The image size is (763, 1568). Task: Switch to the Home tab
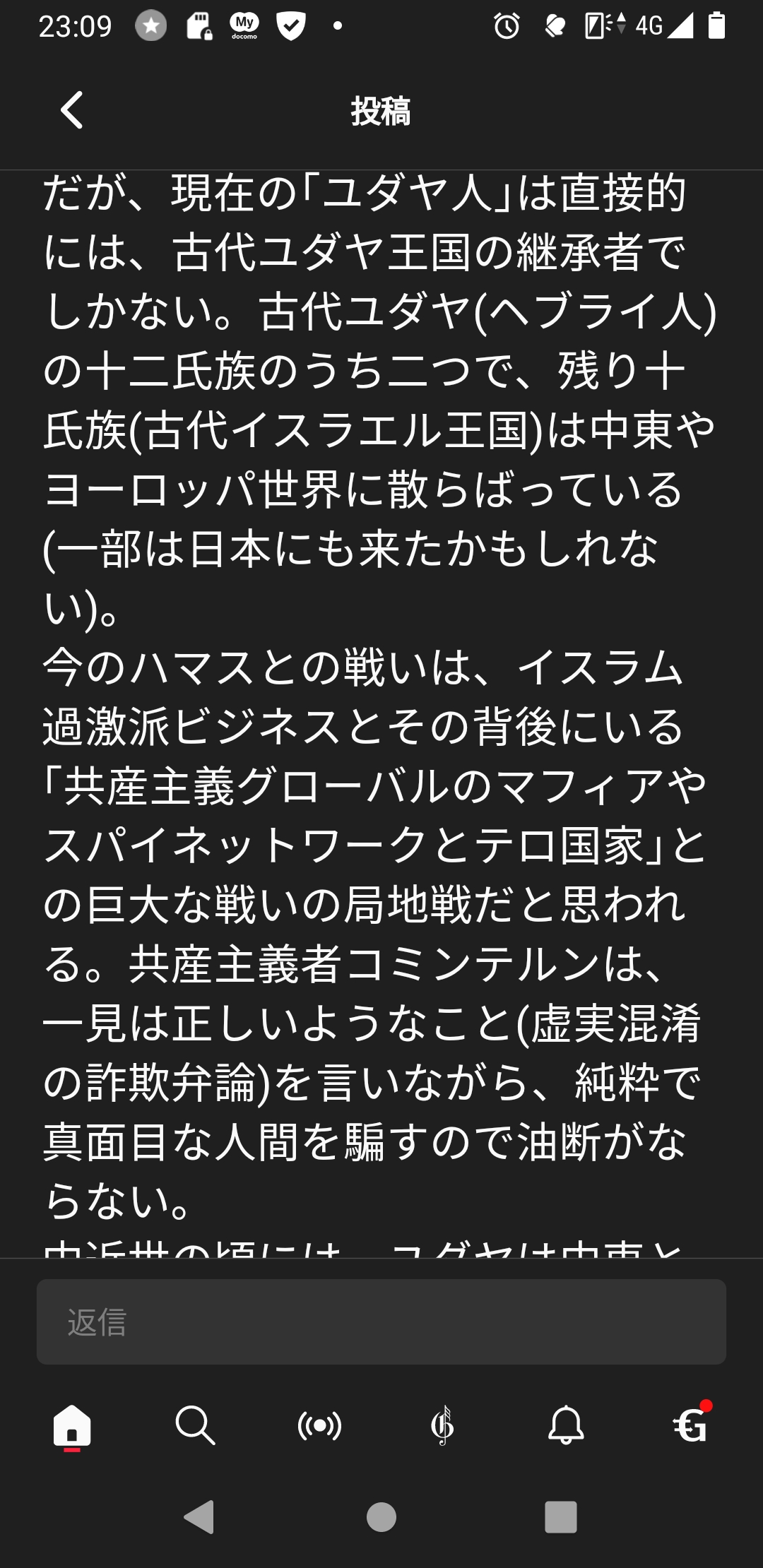[x=72, y=1426]
